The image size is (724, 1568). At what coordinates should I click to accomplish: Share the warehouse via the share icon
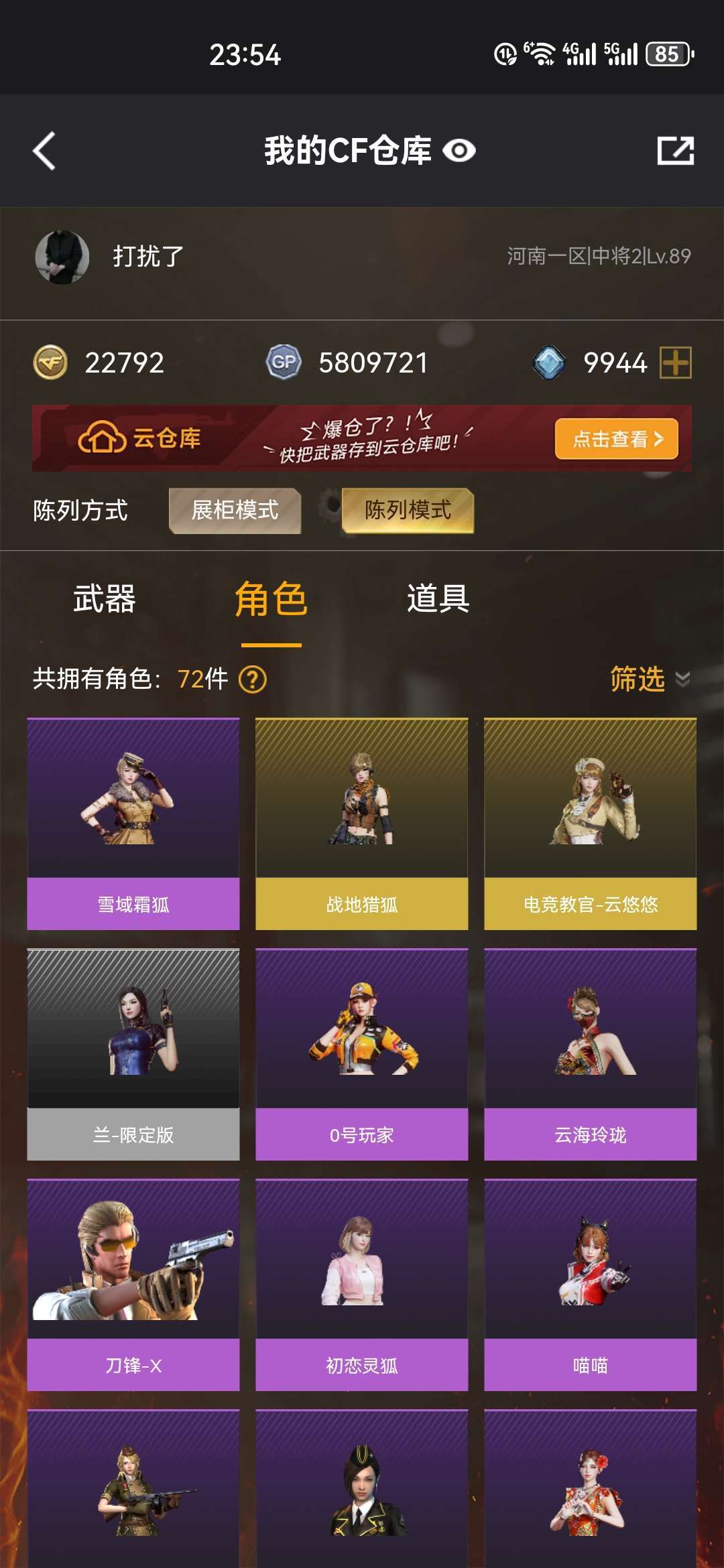pyautogui.click(x=675, y=151)
